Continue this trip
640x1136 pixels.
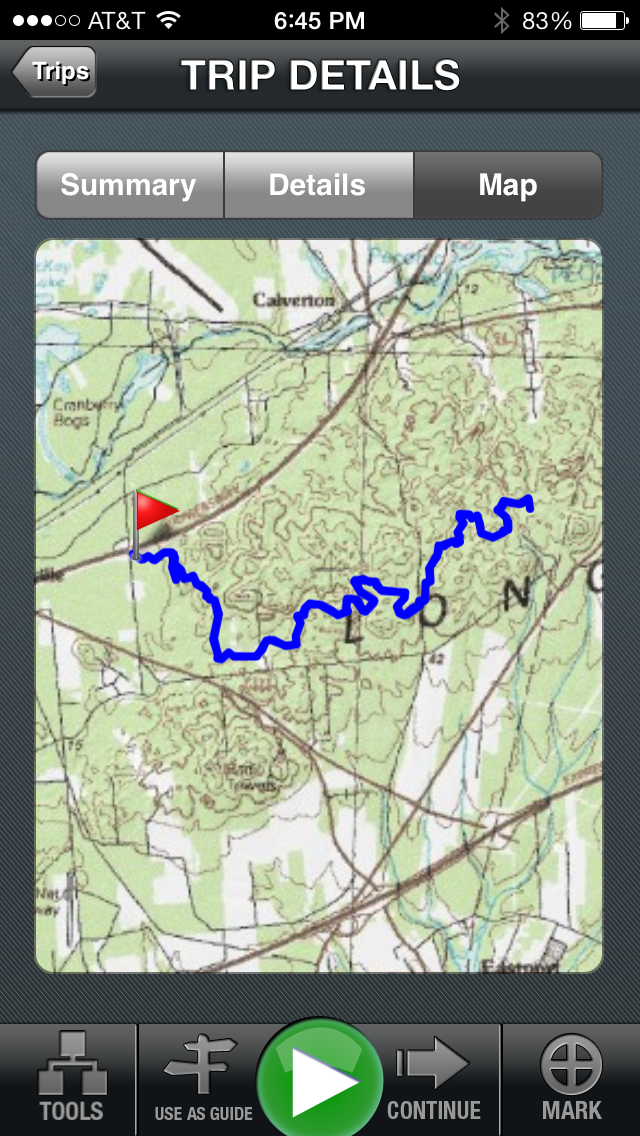[434, 1080]
